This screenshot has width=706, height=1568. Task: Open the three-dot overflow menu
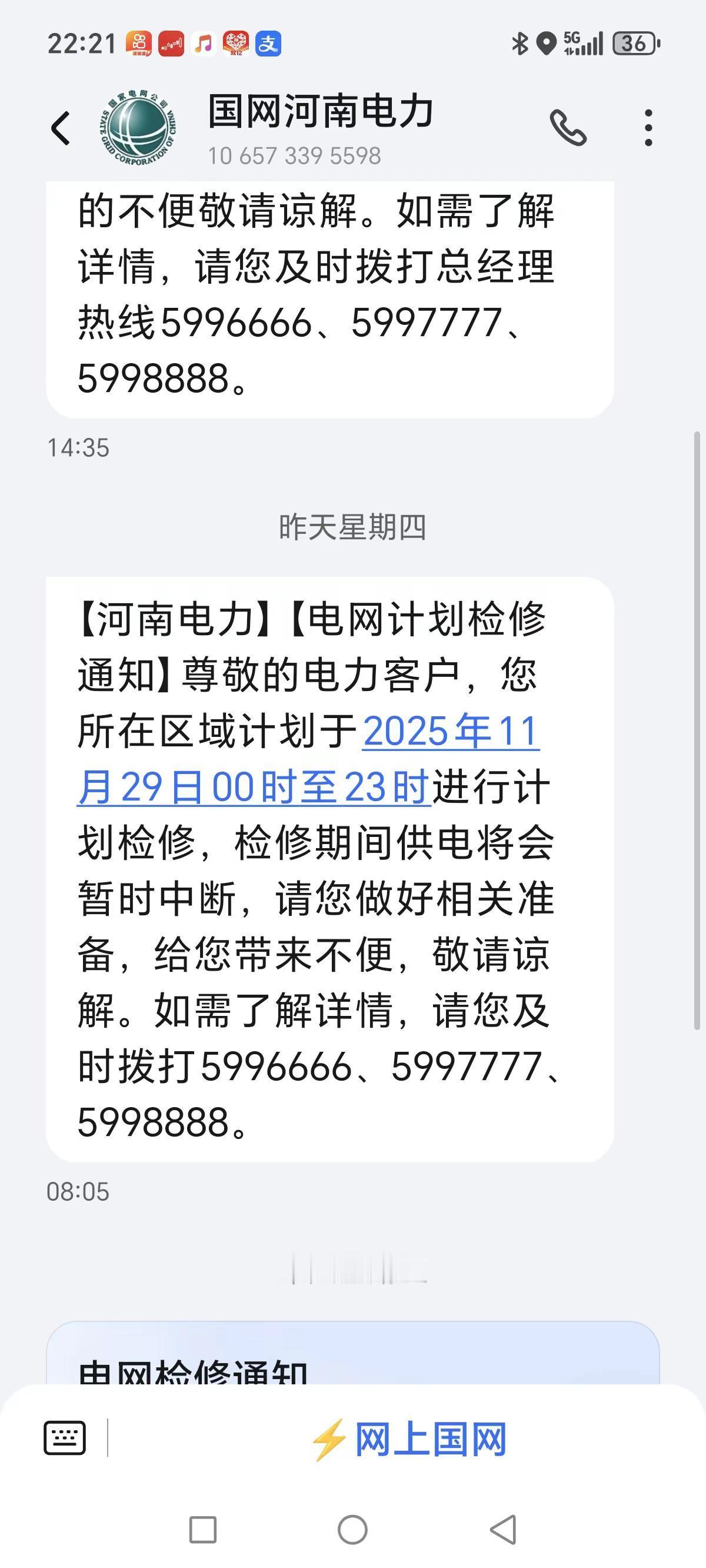(x=649, y=128)
